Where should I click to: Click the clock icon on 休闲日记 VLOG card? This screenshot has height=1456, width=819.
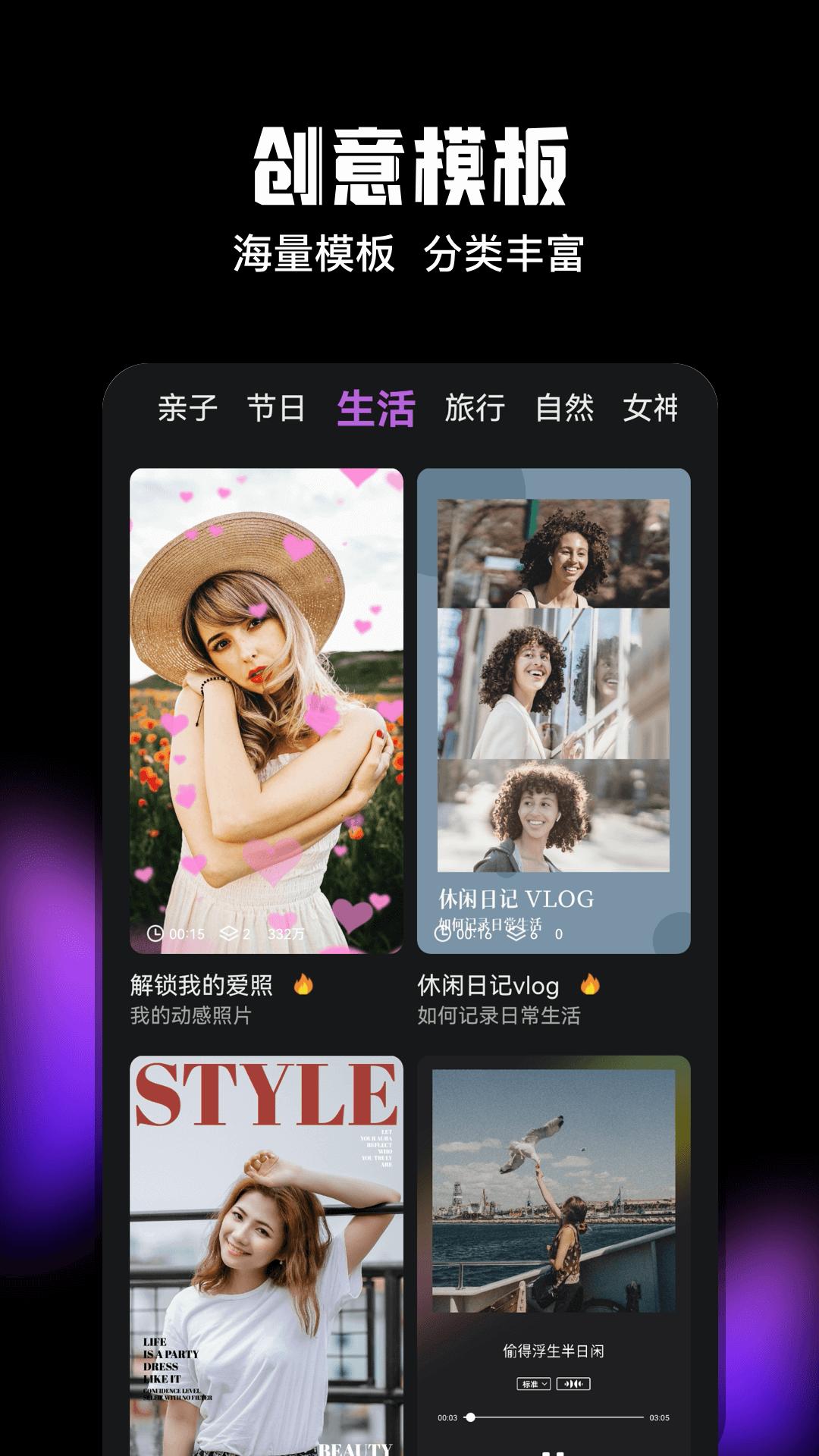[x=442, y=935]
